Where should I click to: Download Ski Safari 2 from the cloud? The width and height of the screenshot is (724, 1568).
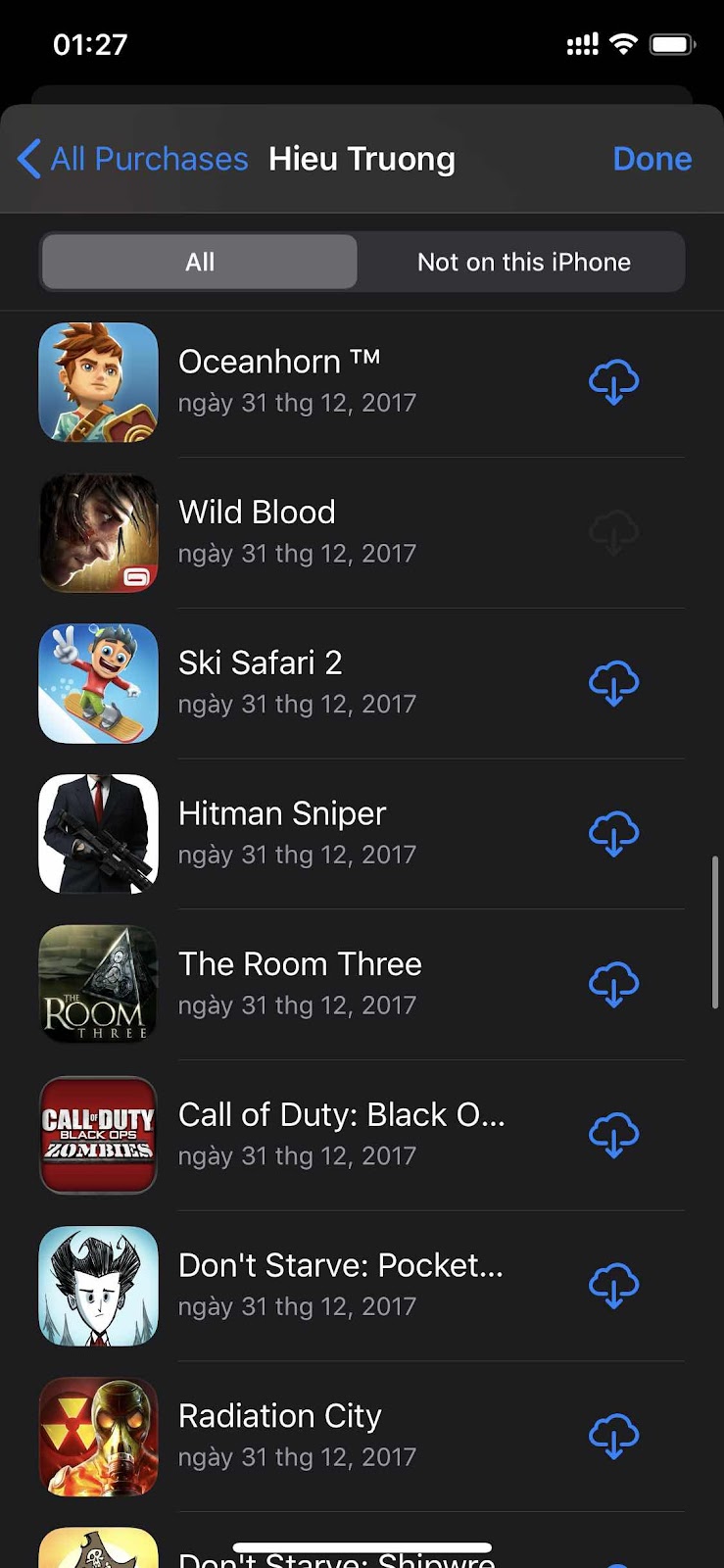(614, 683)
